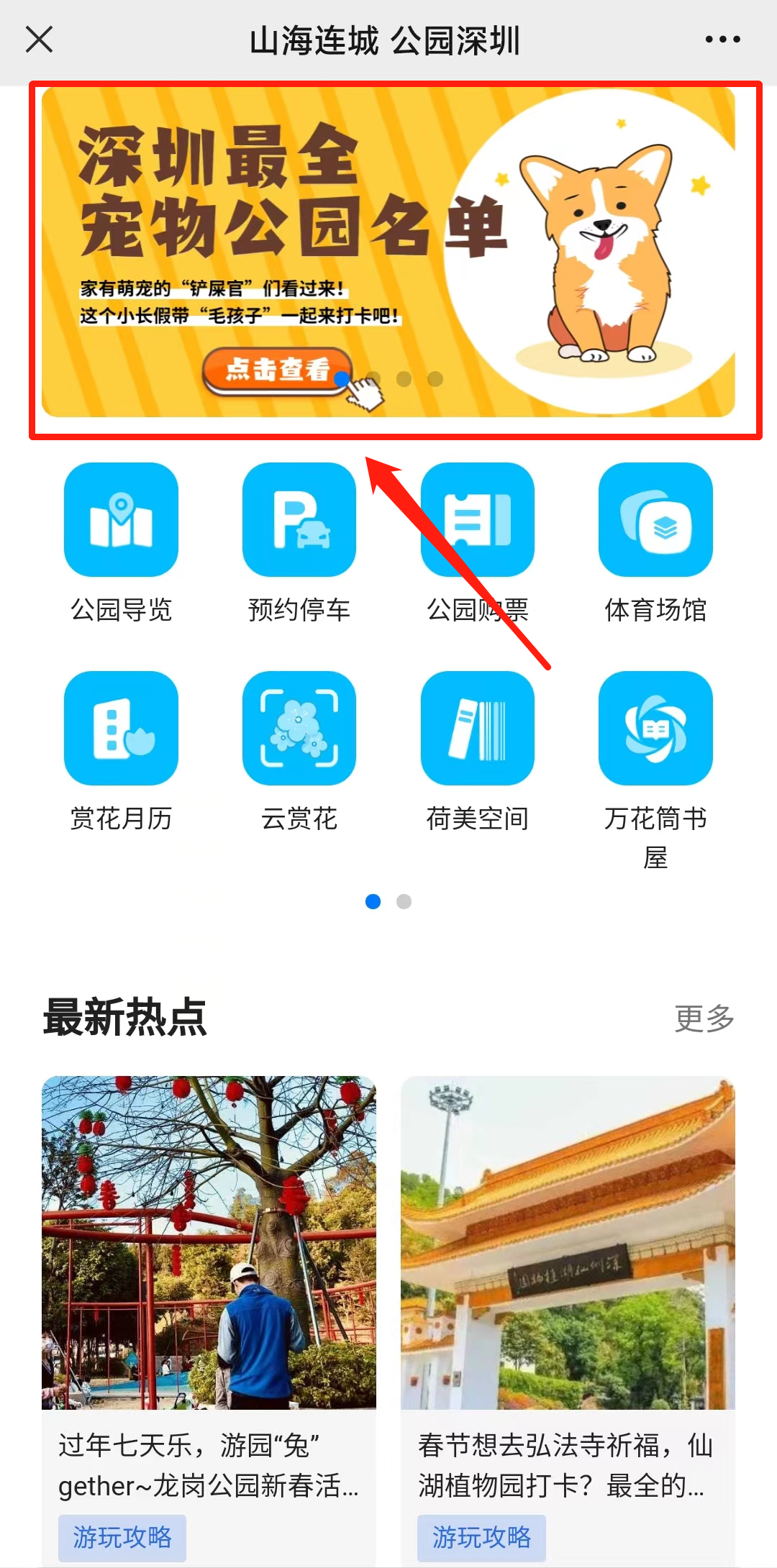Launch 云赏花 online flower viewing
The image size is (777, 1568).
(299, 729)
